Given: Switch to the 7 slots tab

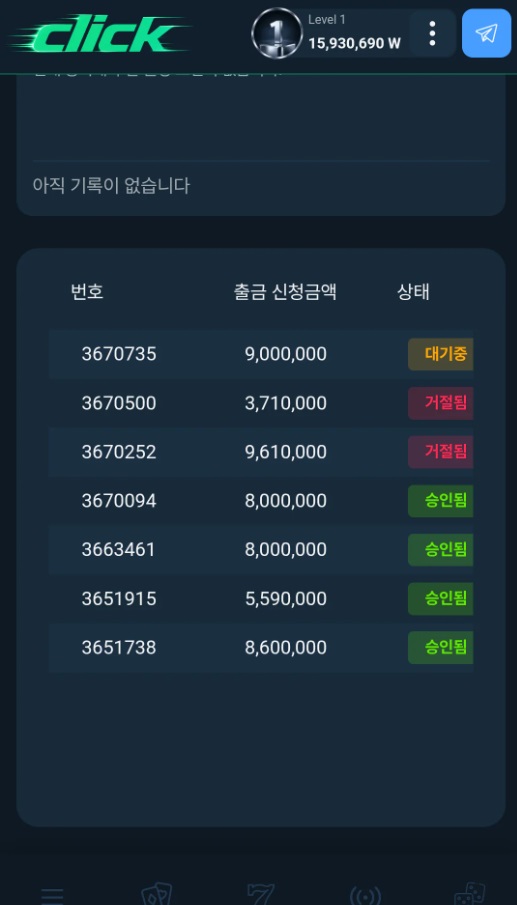Looking at the screenshot, I should coord(261,894).
